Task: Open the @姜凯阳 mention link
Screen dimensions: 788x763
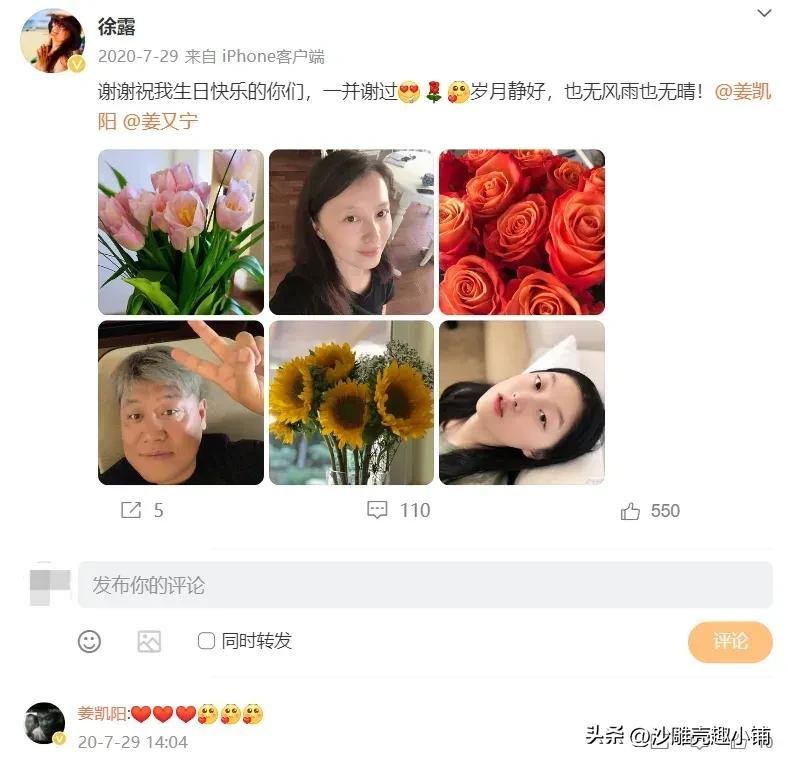Action: tap(743, 92)
